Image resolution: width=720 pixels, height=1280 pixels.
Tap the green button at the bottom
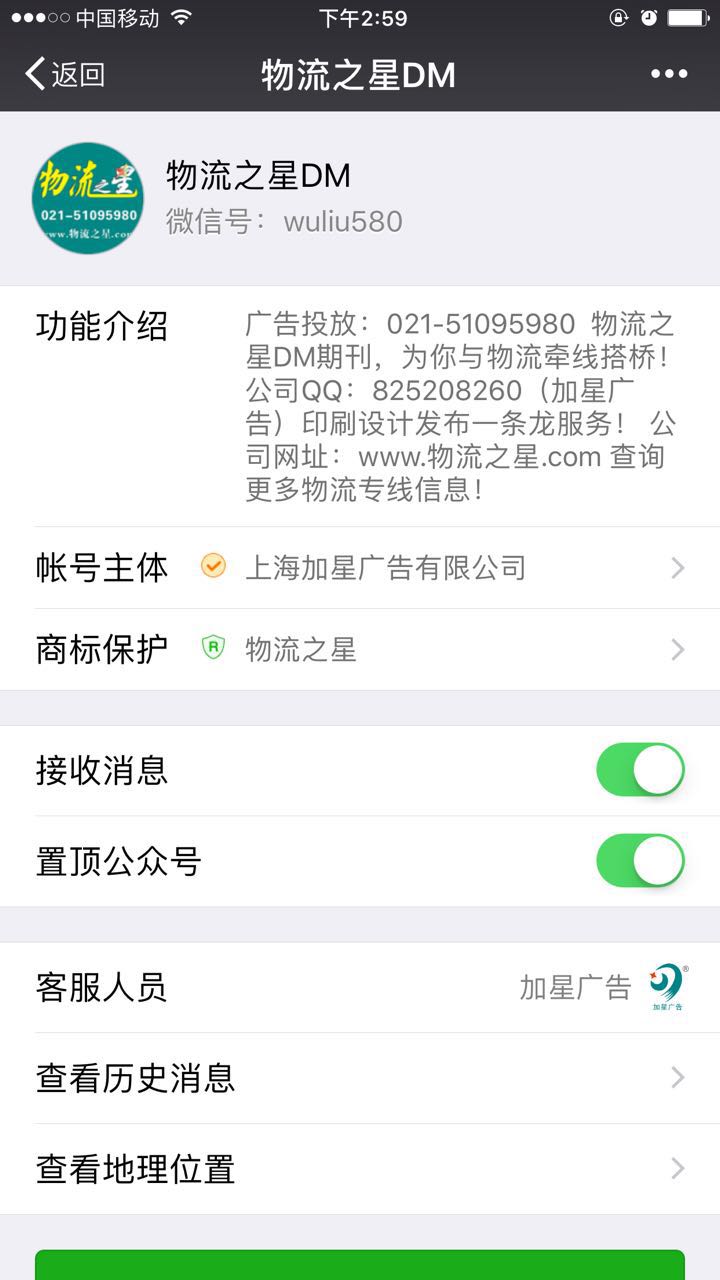360,1265
